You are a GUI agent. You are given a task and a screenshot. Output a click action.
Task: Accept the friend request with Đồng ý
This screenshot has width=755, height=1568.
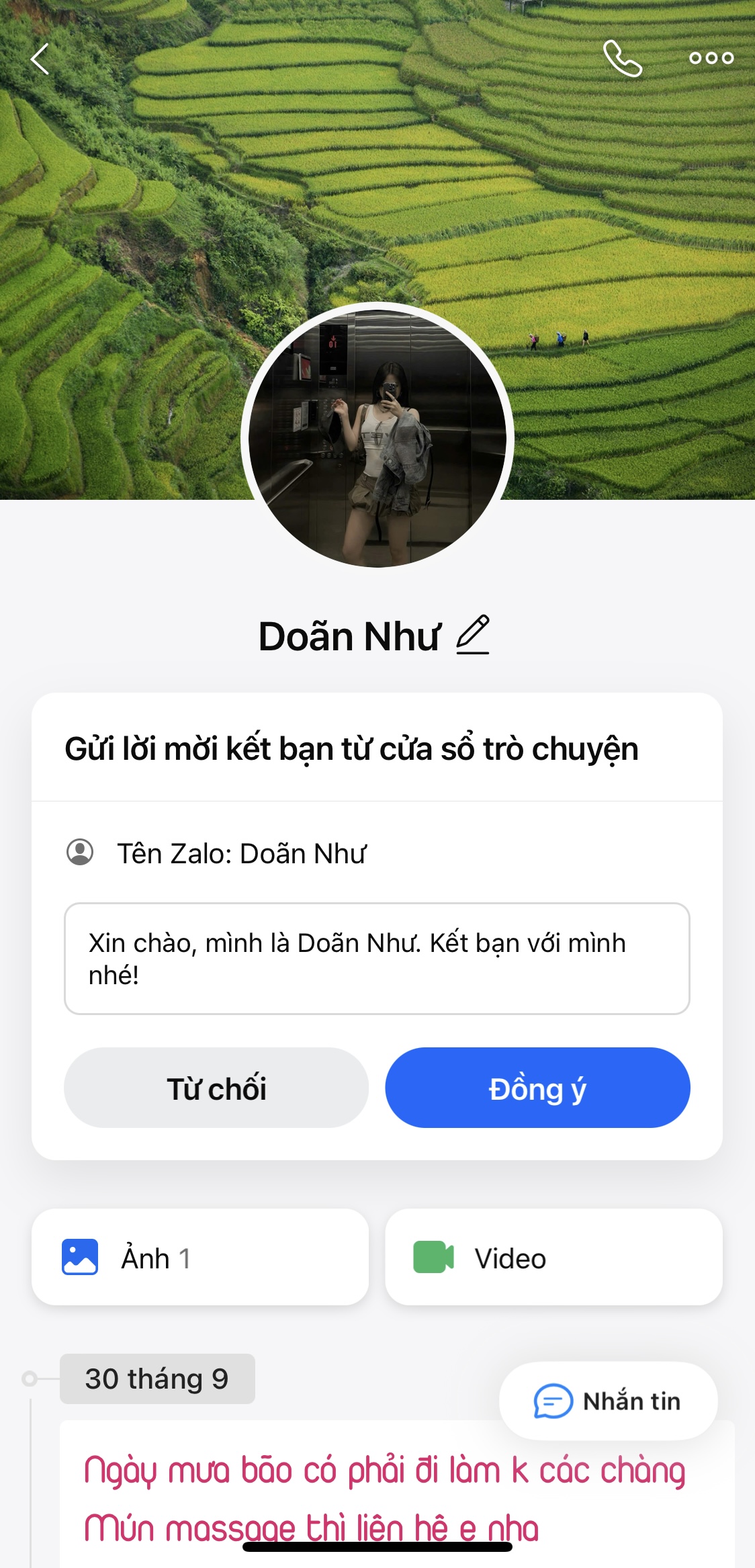[537, 1088]
